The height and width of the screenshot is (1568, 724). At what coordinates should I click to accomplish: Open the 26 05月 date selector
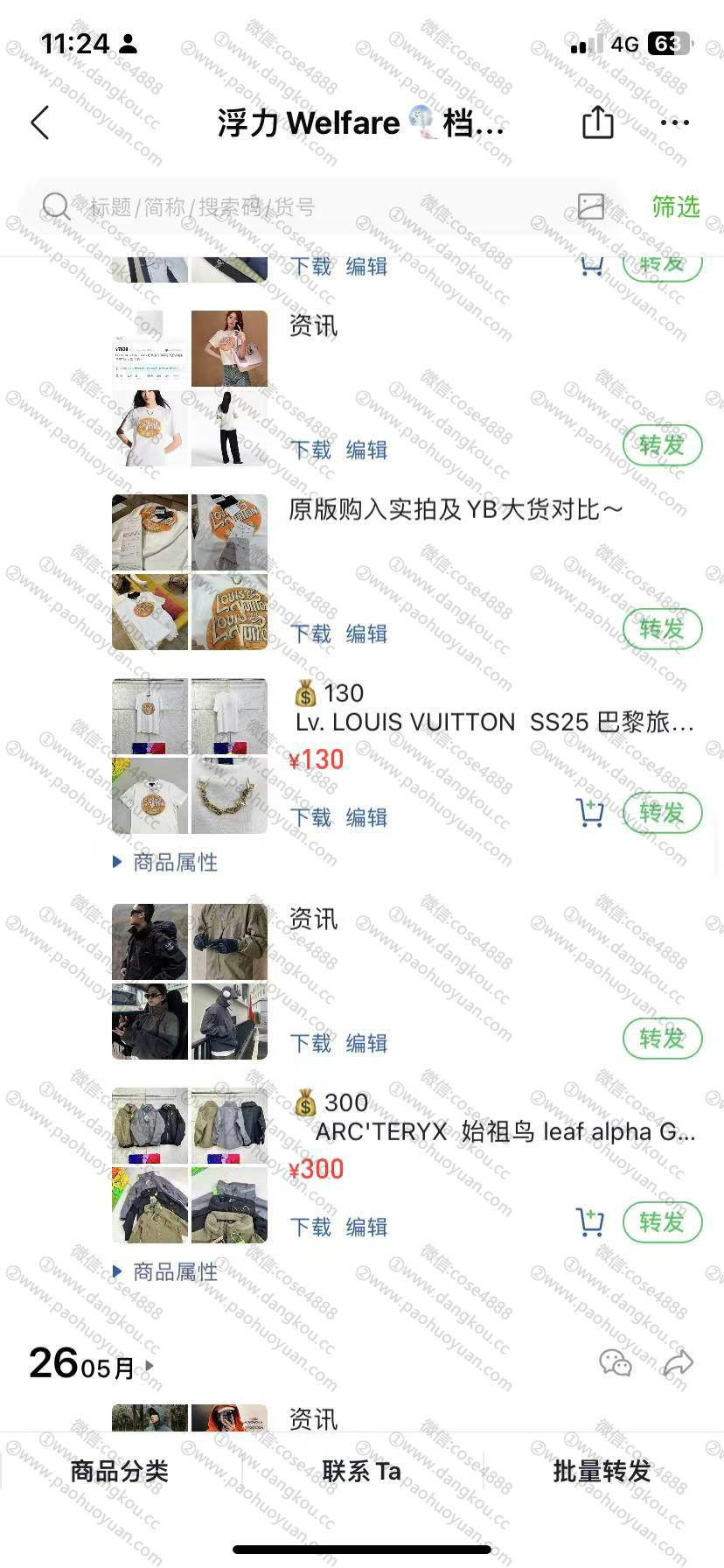coord(92,1365)
